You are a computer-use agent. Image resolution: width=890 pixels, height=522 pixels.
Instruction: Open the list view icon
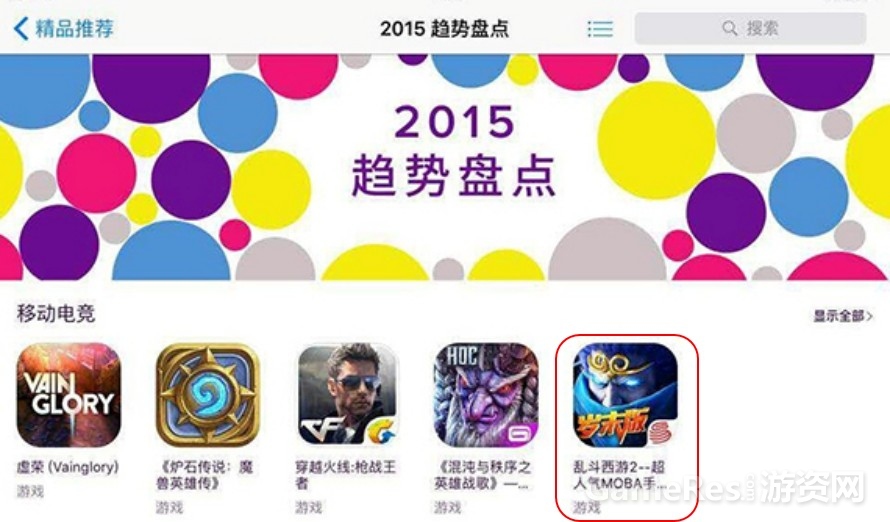600,29
